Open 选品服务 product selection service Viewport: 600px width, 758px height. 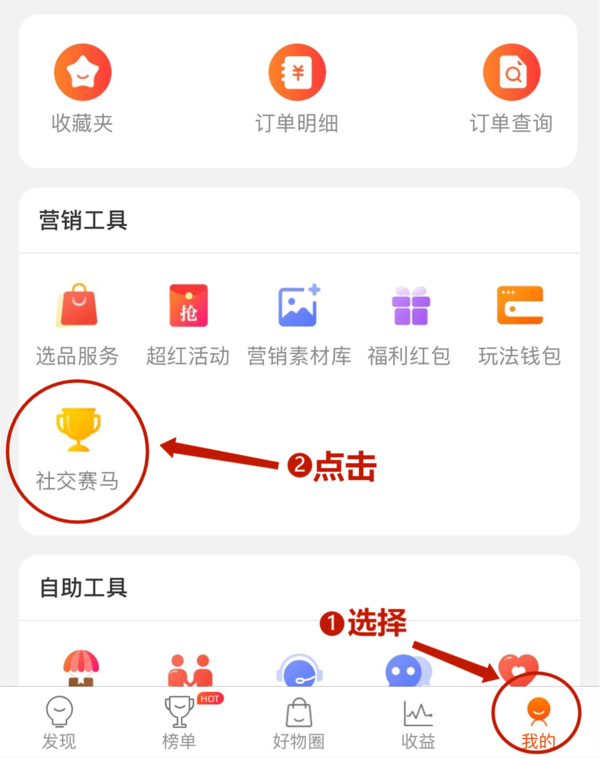77,323
